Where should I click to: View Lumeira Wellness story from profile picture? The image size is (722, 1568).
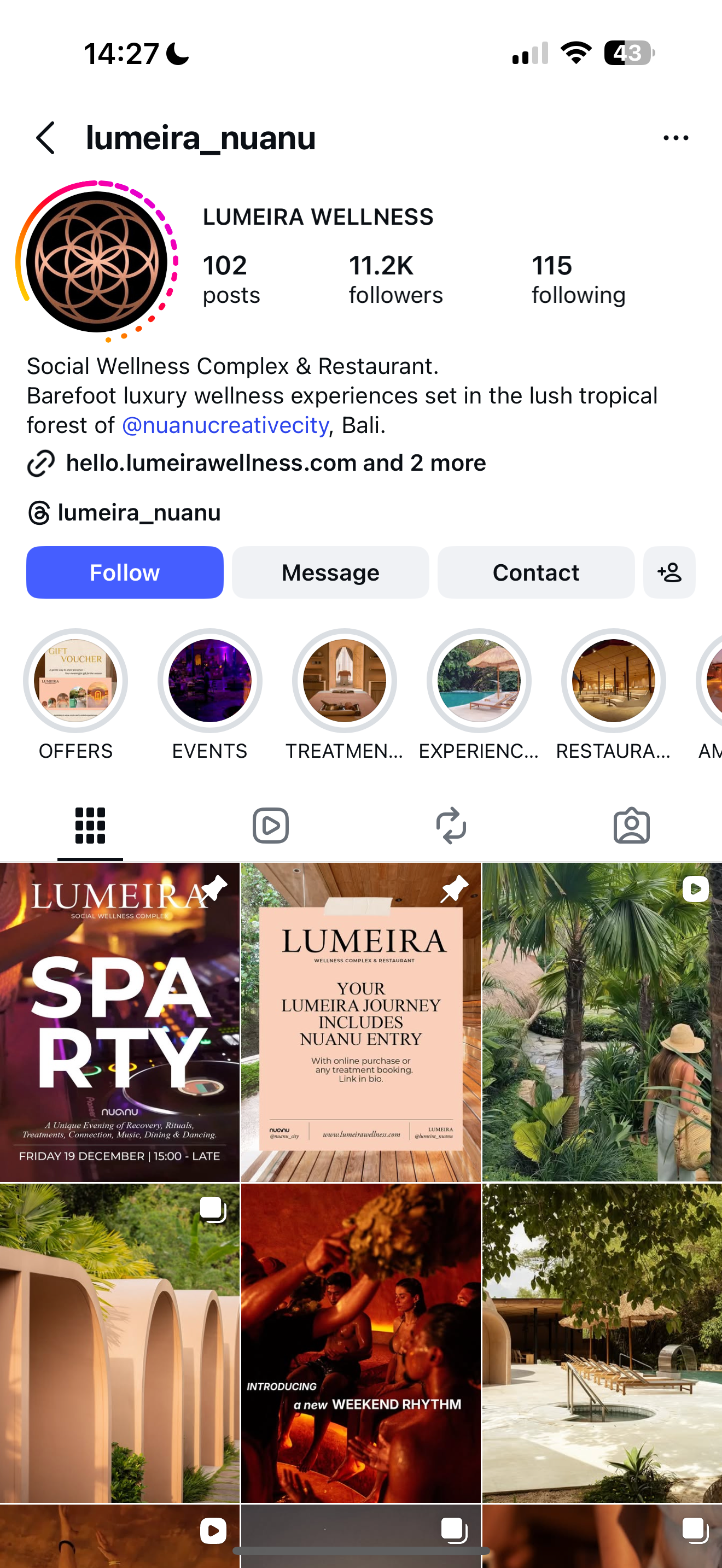97,262
